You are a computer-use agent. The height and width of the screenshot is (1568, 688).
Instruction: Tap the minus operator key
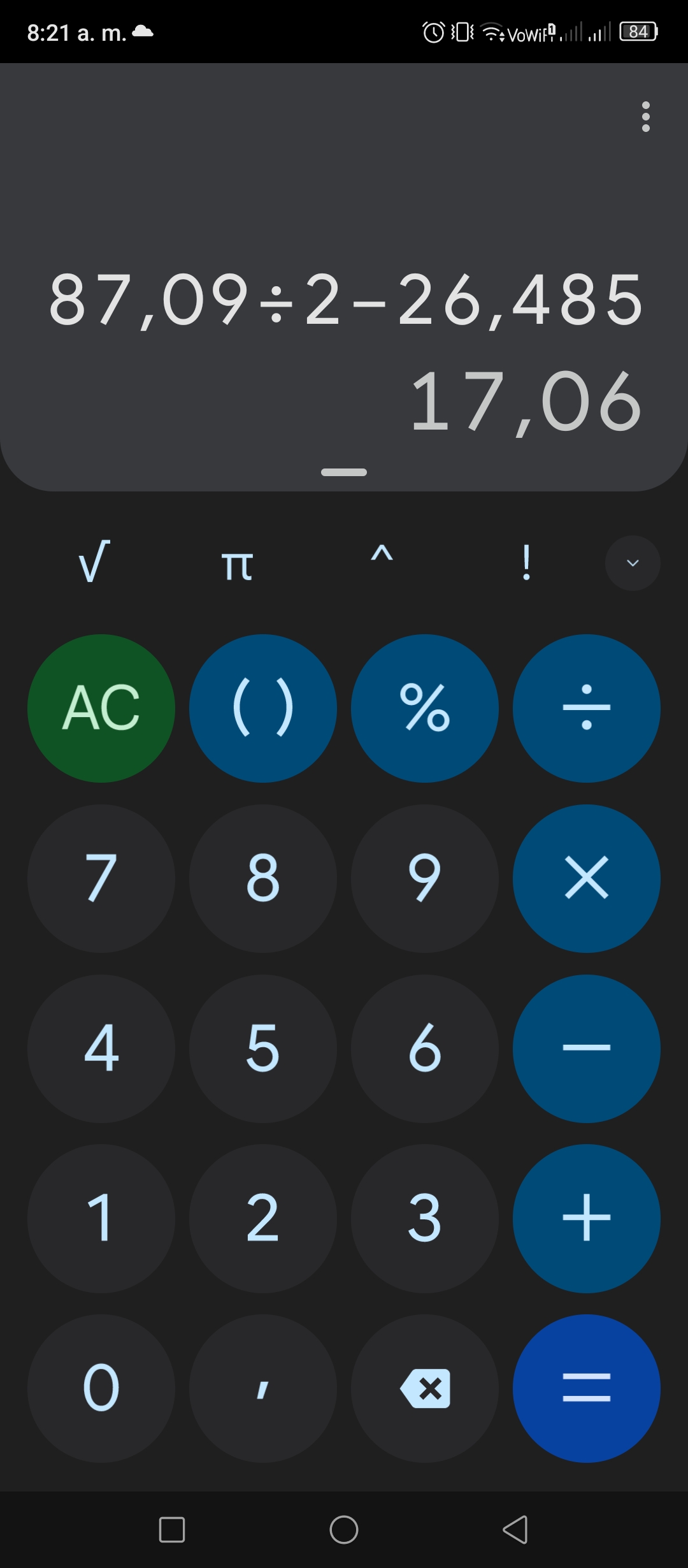[587, 1049]
